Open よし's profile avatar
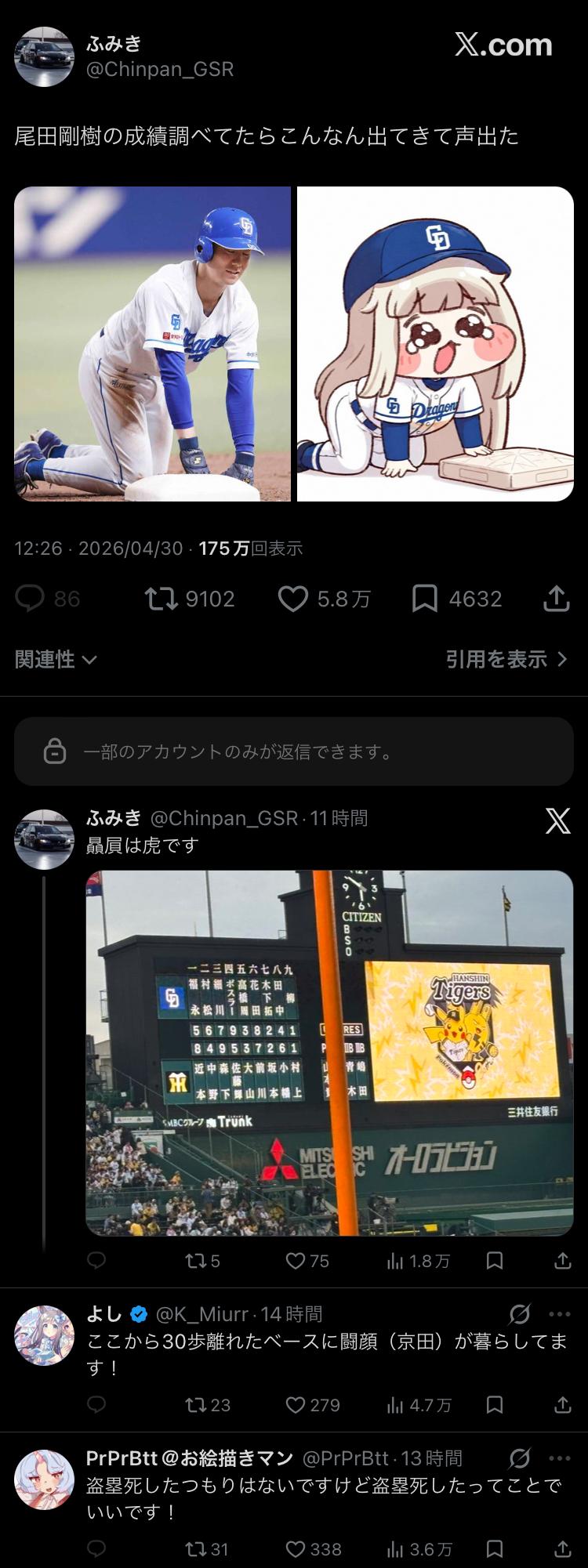 tap(44, 1335)
